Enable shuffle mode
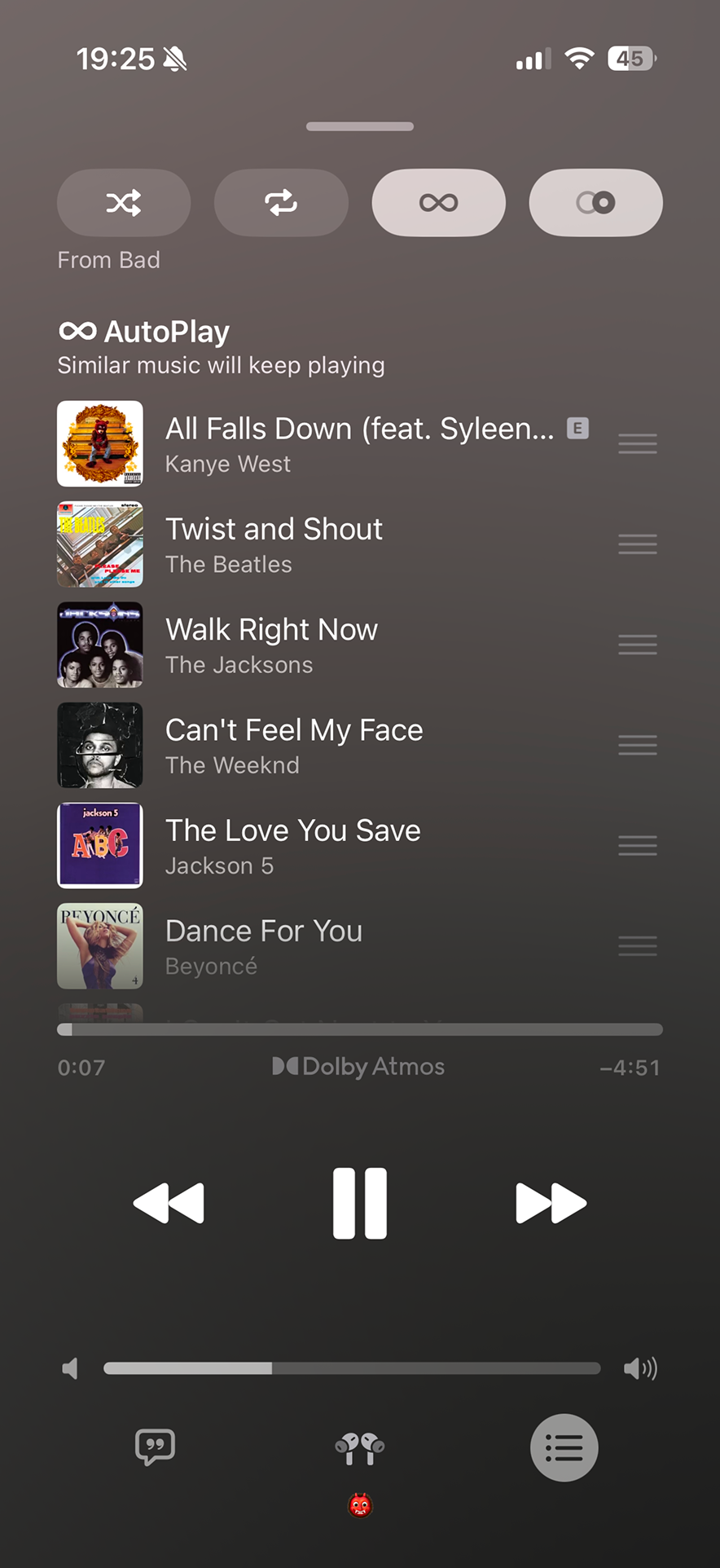720x1568 pixels. pyautogui.click(x=124, y=202)
